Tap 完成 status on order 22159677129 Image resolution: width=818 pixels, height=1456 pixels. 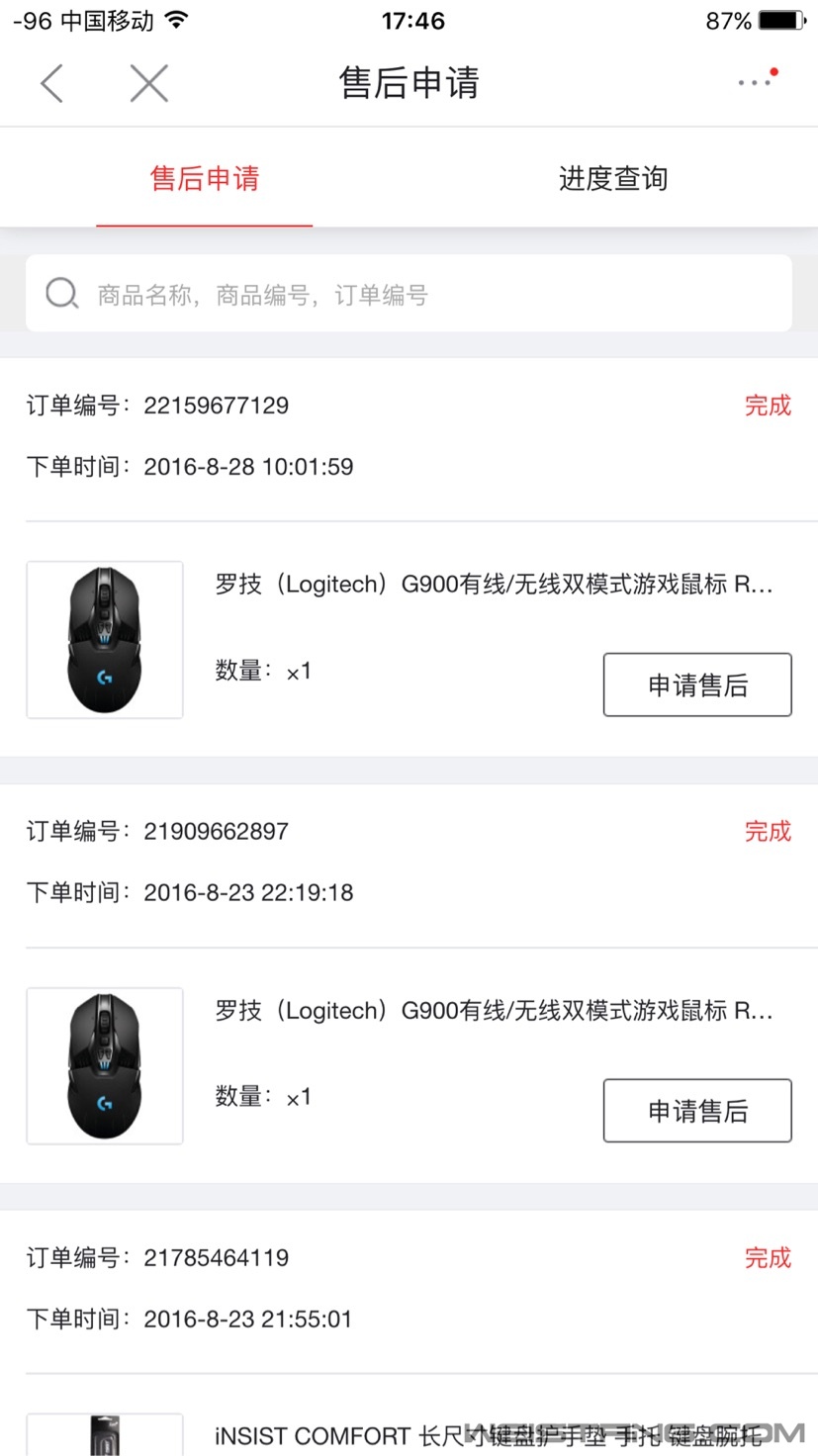768,406
